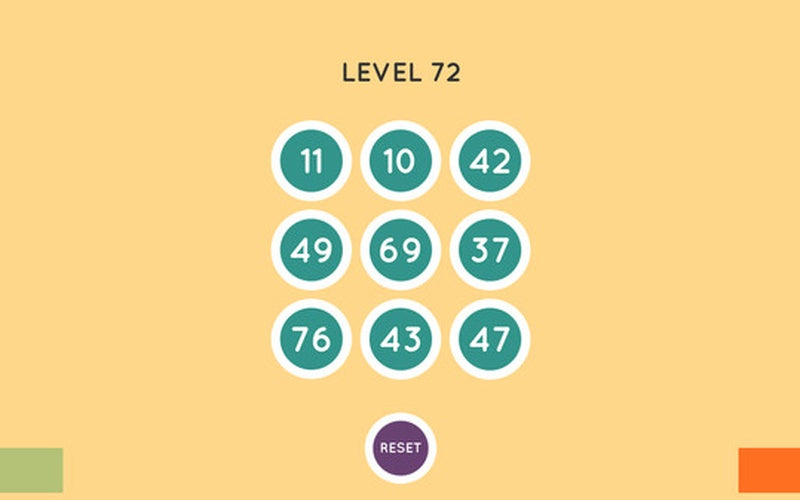Tap the circle showing 47
Viewport: 800px width, 500px height.
coord(489,339)
